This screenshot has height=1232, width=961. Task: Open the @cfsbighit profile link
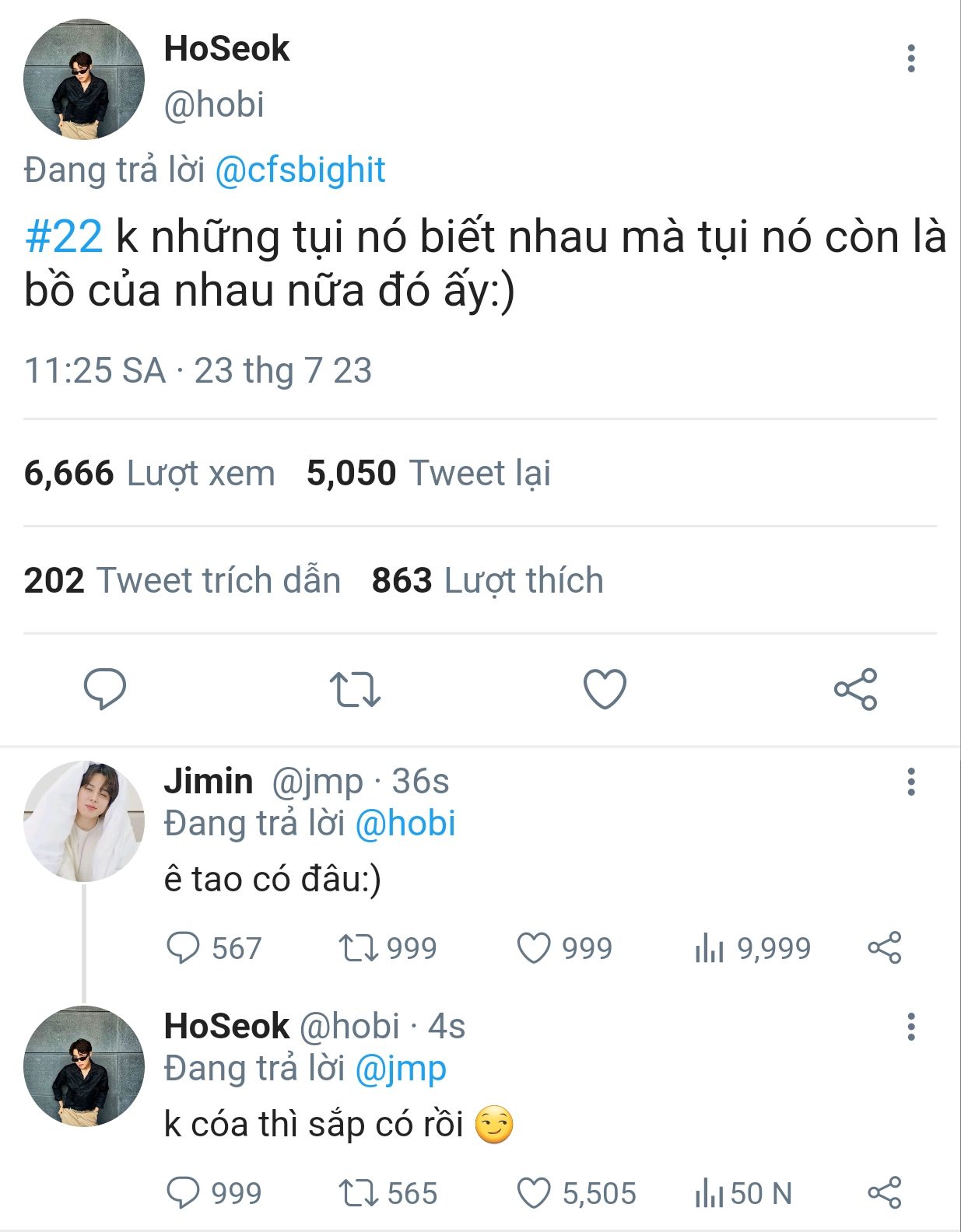[300, 170]
